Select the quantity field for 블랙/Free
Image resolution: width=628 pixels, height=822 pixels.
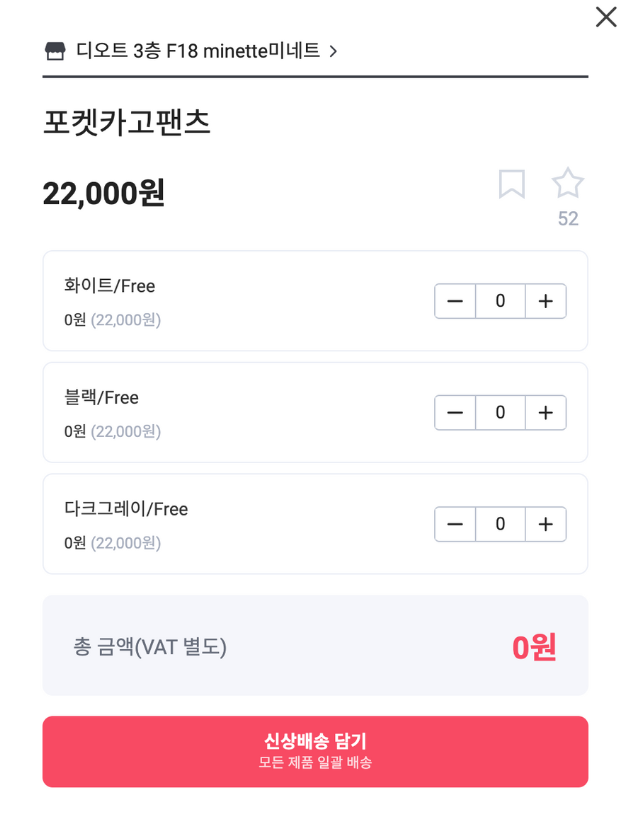point(500,412)
